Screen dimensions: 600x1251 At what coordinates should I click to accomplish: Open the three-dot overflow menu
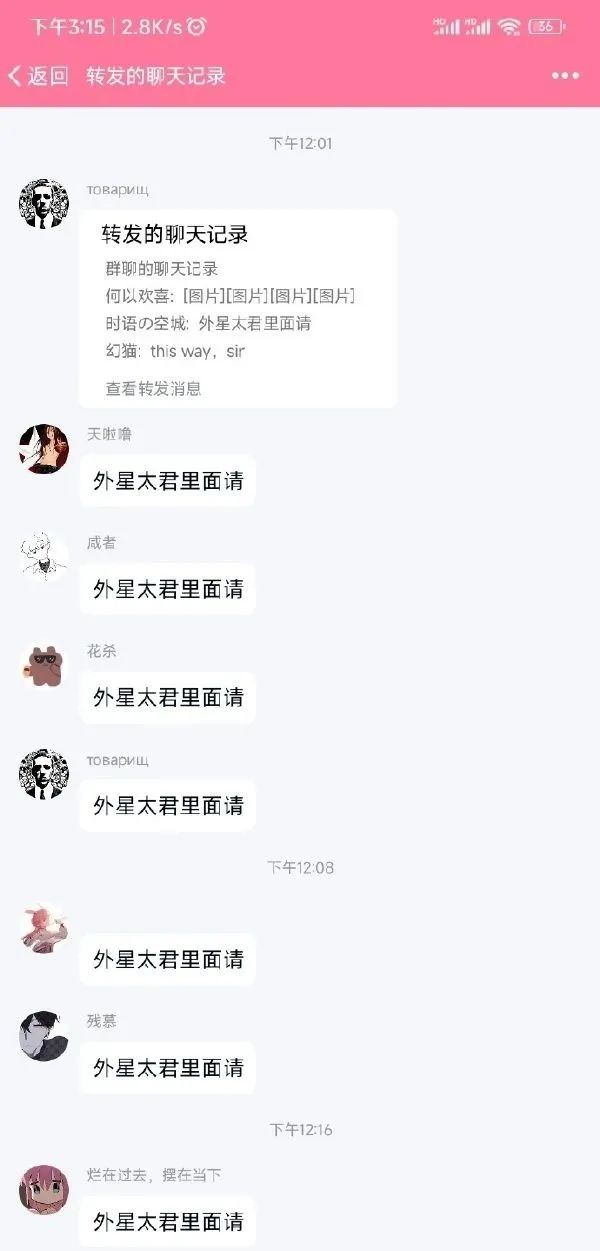click(x=565, y=76)
